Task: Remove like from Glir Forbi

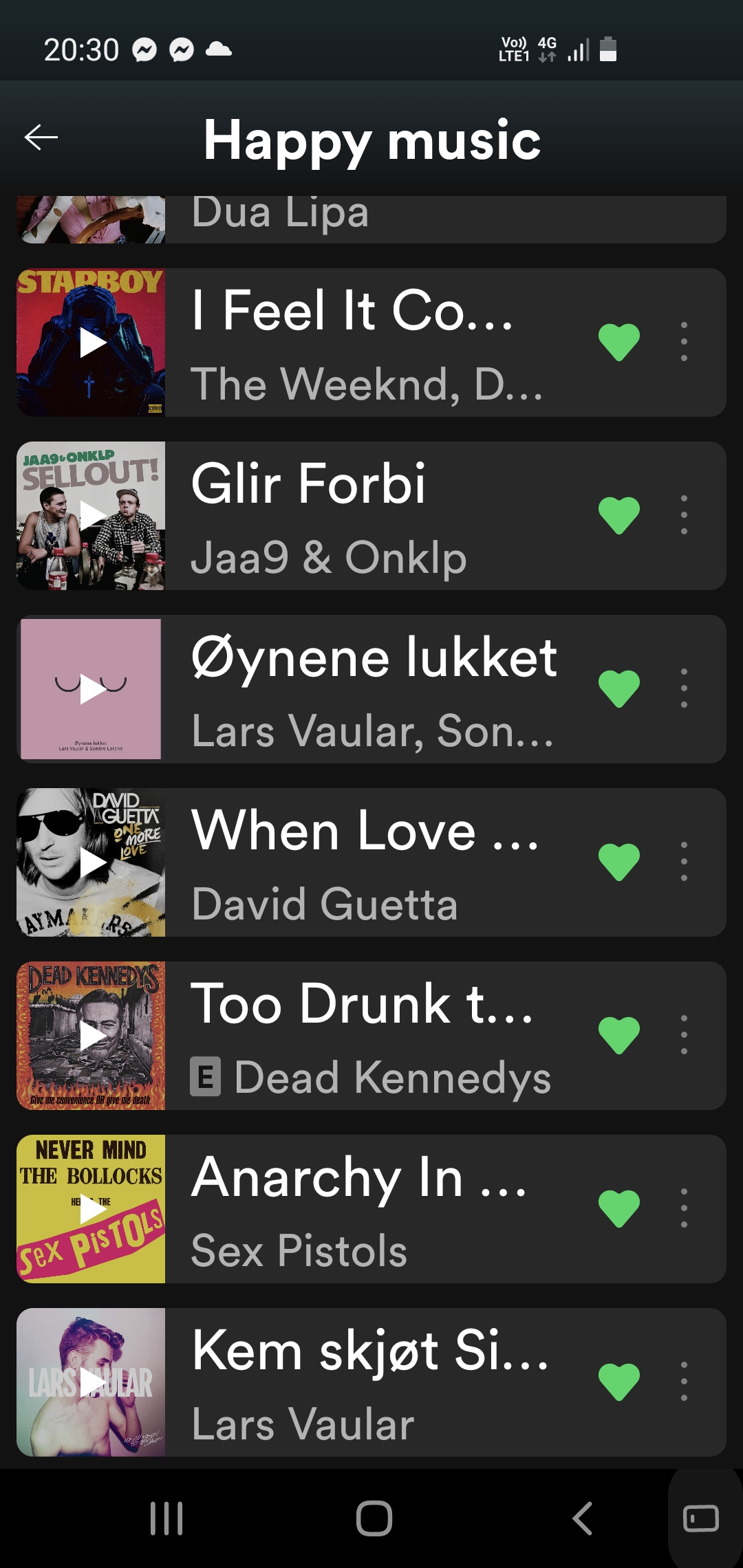Action: point(619,515)
